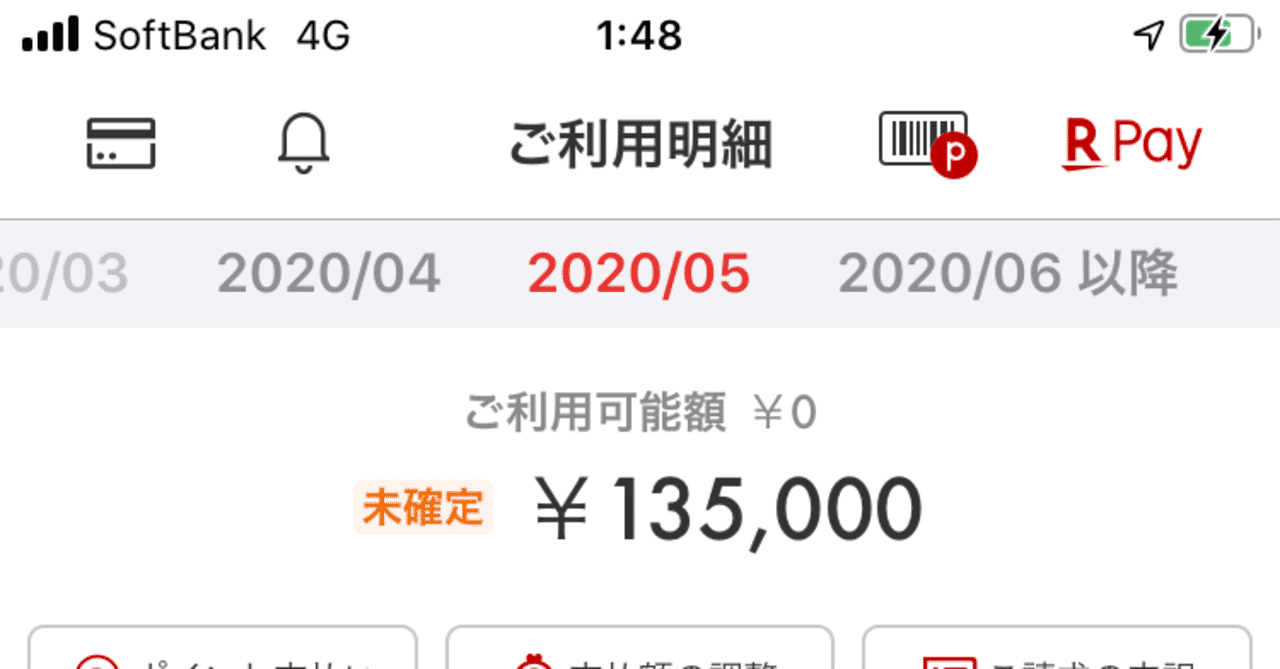
Task: Open the card icon in the header
Action: [120, 144]
